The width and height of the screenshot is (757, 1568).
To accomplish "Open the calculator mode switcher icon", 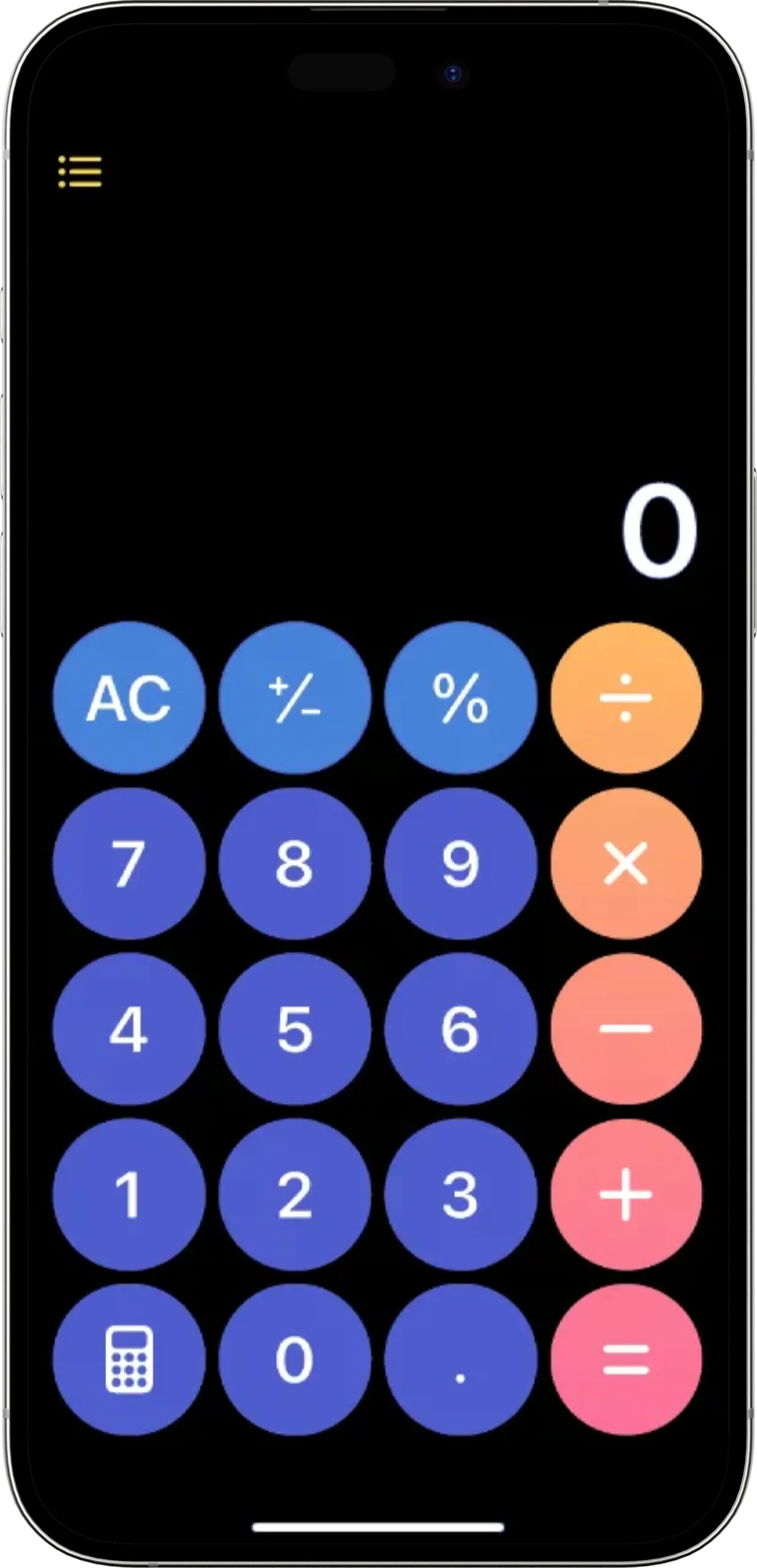I will (x=129, y=1360).
